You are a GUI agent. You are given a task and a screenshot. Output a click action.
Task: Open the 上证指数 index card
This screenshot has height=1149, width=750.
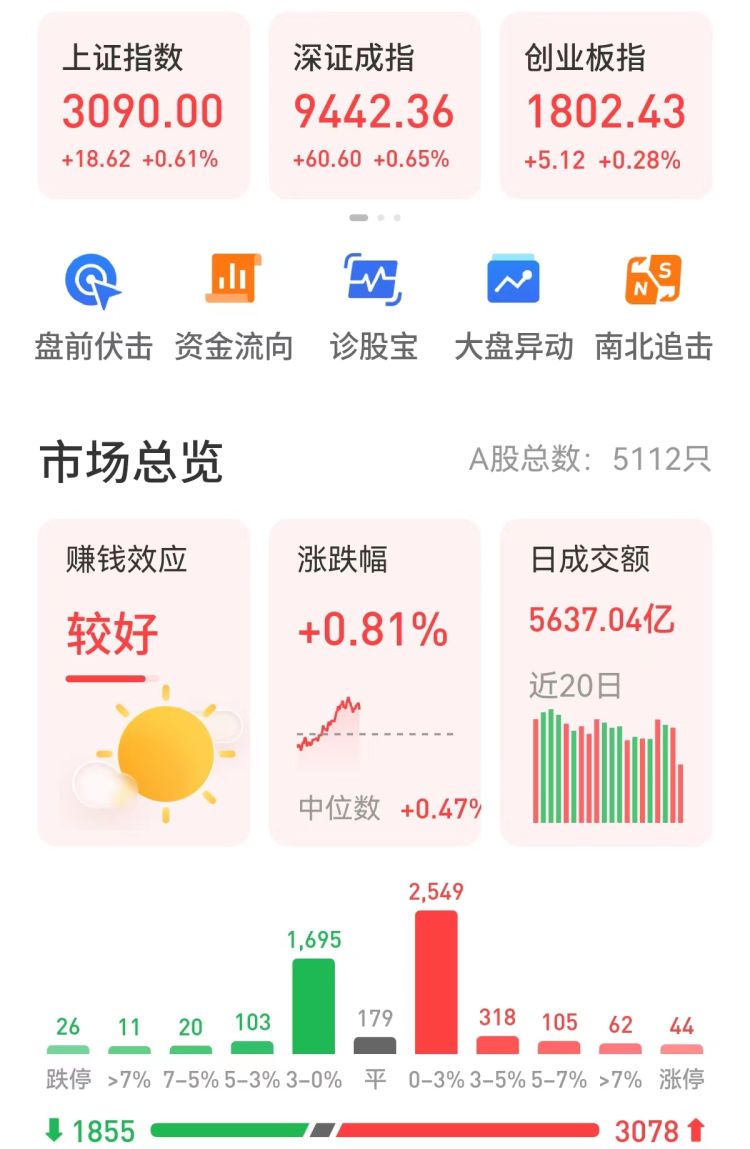click(143, 106)
